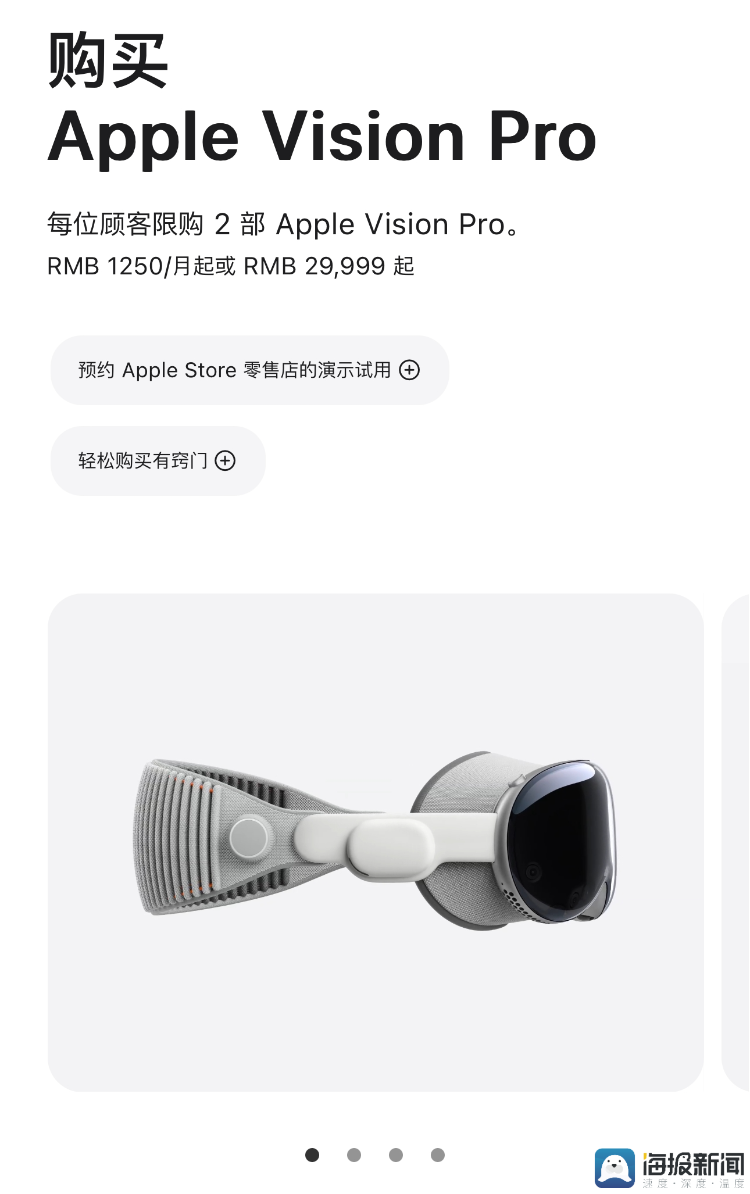Expand the Apple Store demo appointment option
The height and width of the screenshot is (1194, 750).
pos(249,370)
